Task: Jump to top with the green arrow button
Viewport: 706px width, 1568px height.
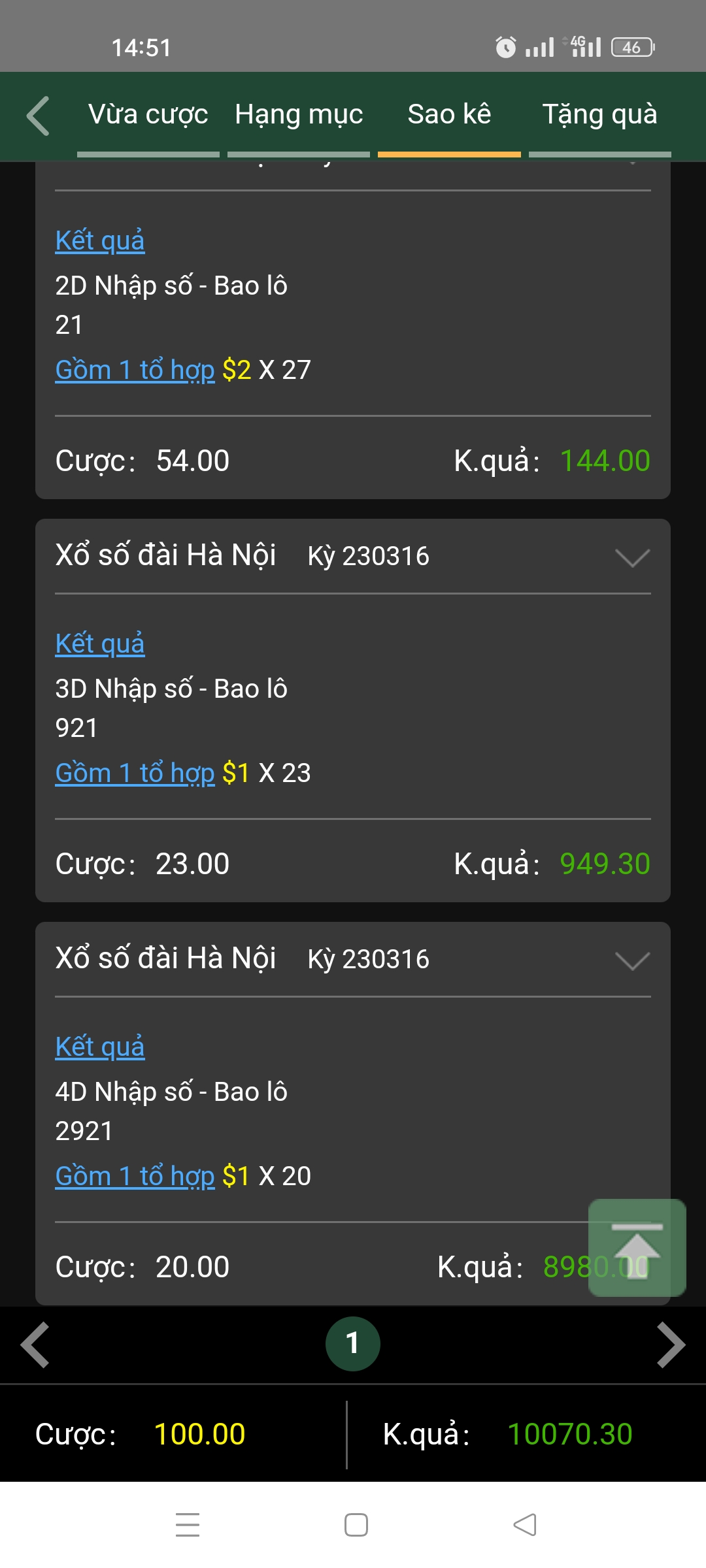Action: click(x=637, y=1247)
